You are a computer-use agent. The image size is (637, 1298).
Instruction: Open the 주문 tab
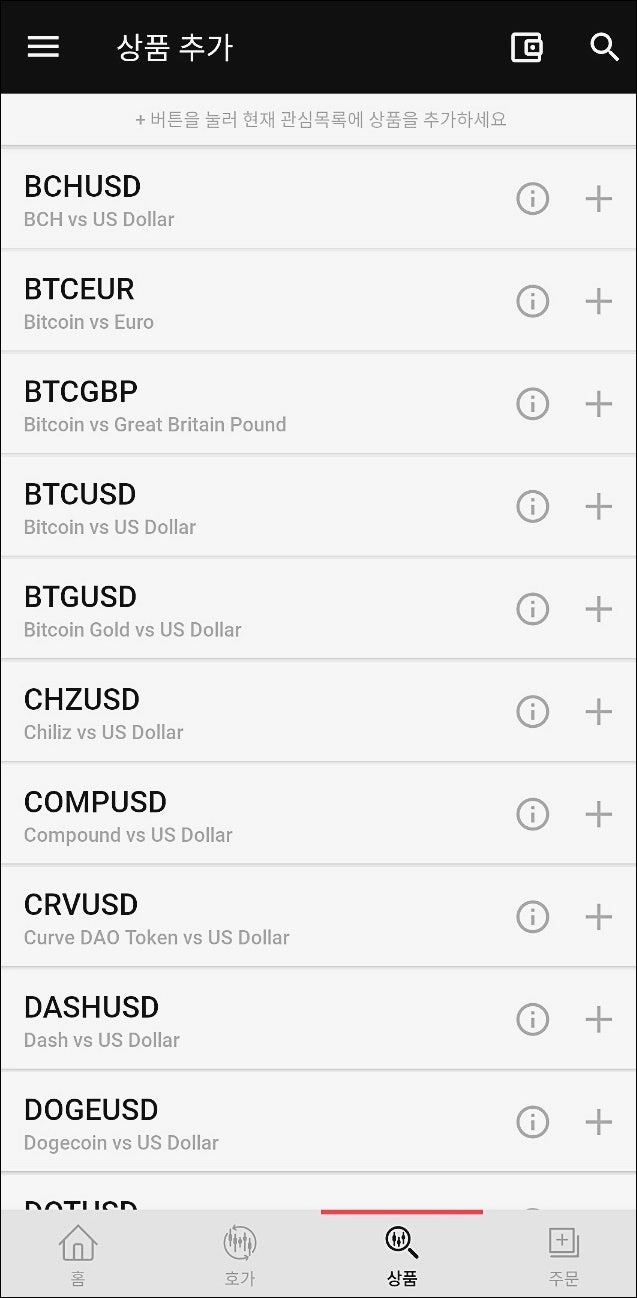(x=563, y=1254)
